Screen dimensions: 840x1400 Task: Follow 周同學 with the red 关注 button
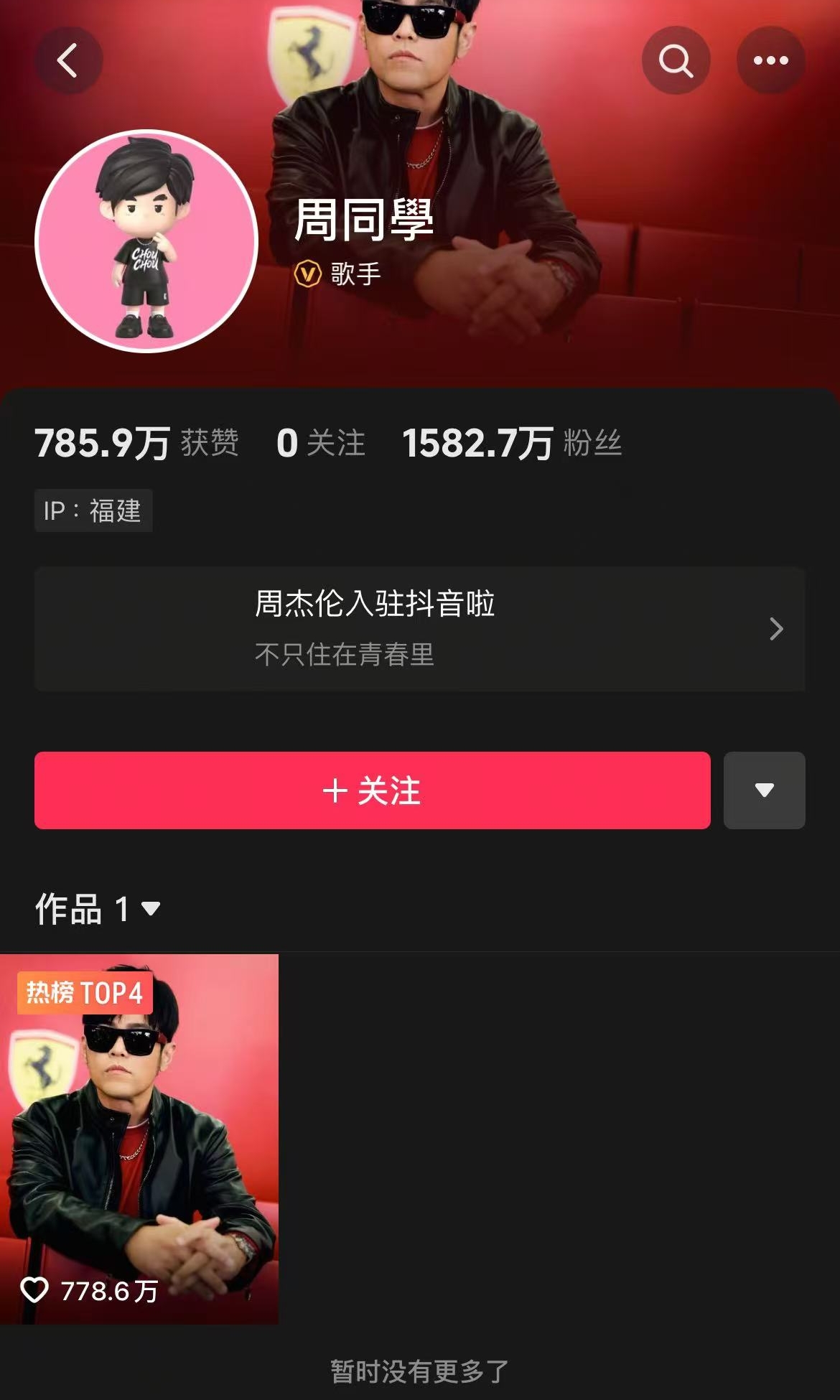point(372,790)
